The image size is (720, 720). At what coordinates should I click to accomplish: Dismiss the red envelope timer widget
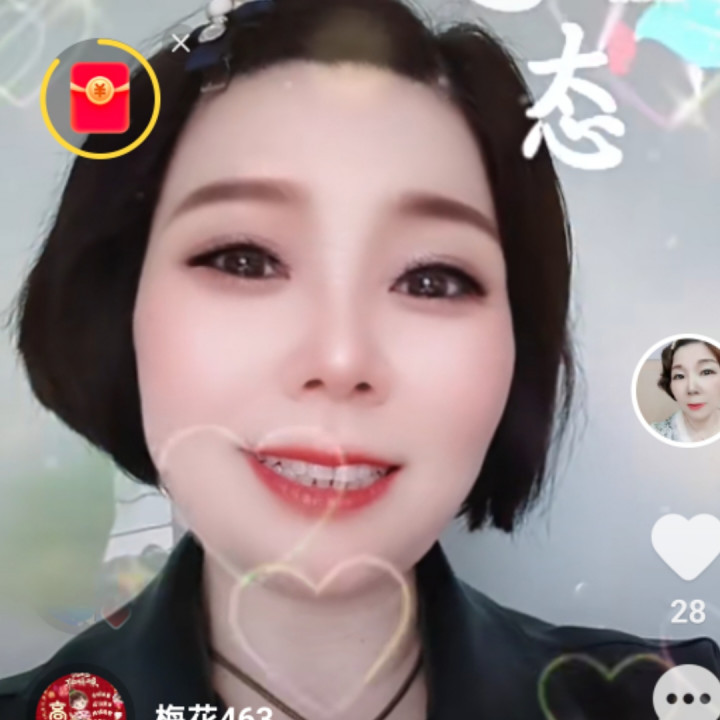pyautogui.click(x=180, y=44)
